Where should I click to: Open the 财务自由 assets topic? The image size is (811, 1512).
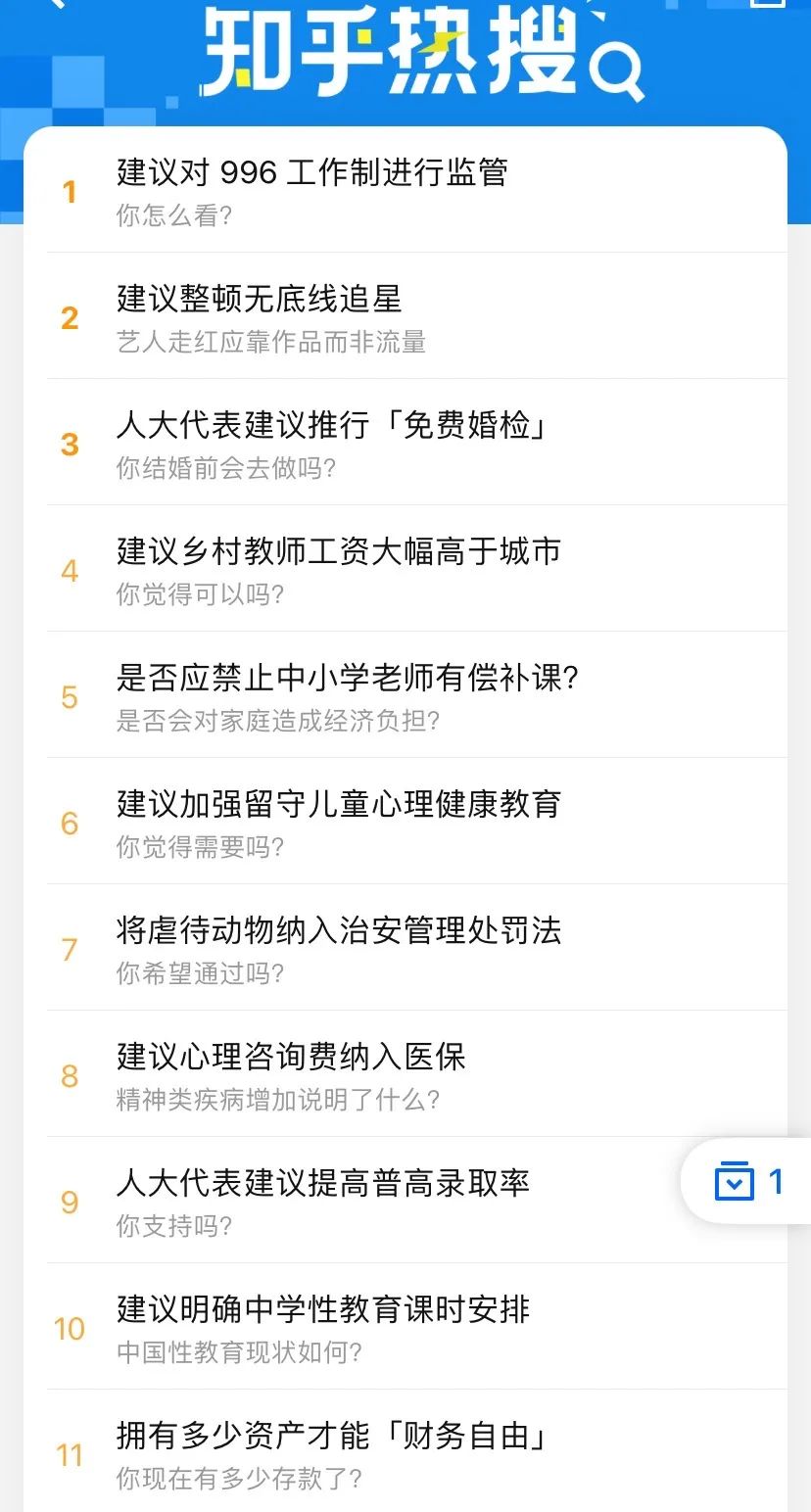tap(416, 1451)
